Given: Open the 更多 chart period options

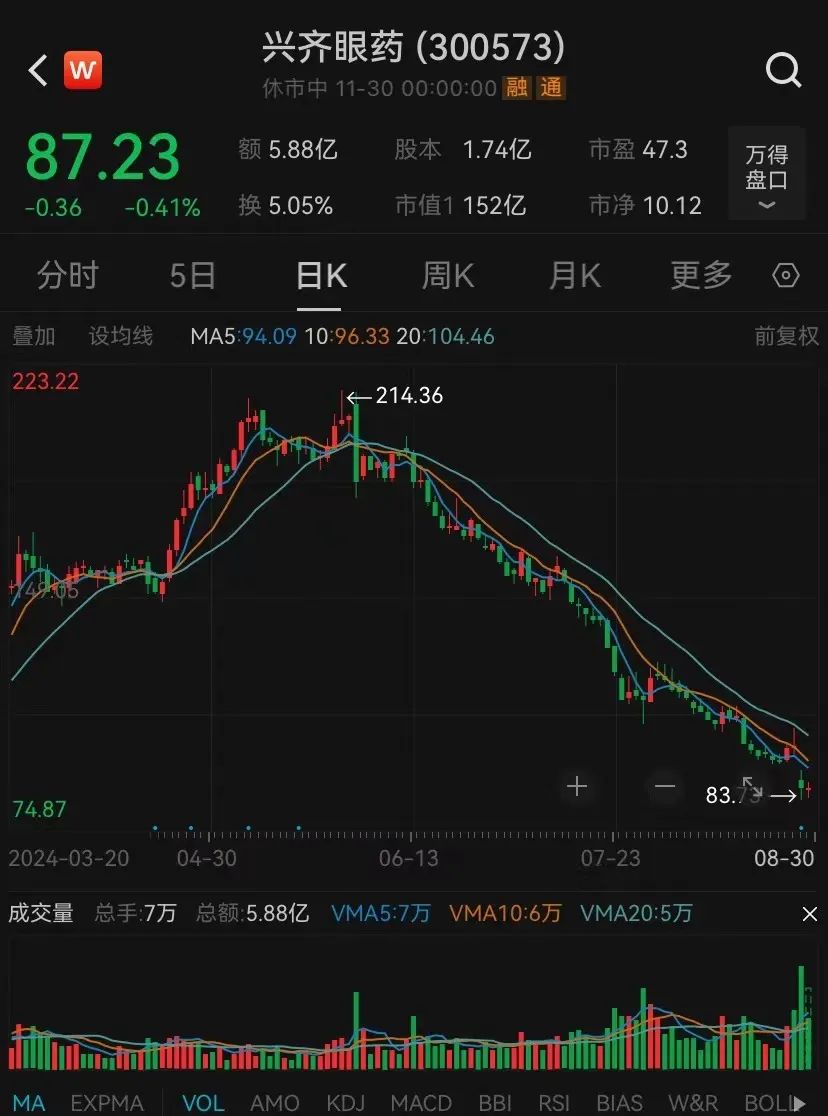Looking at the screenshot, I should click(700, 275).
